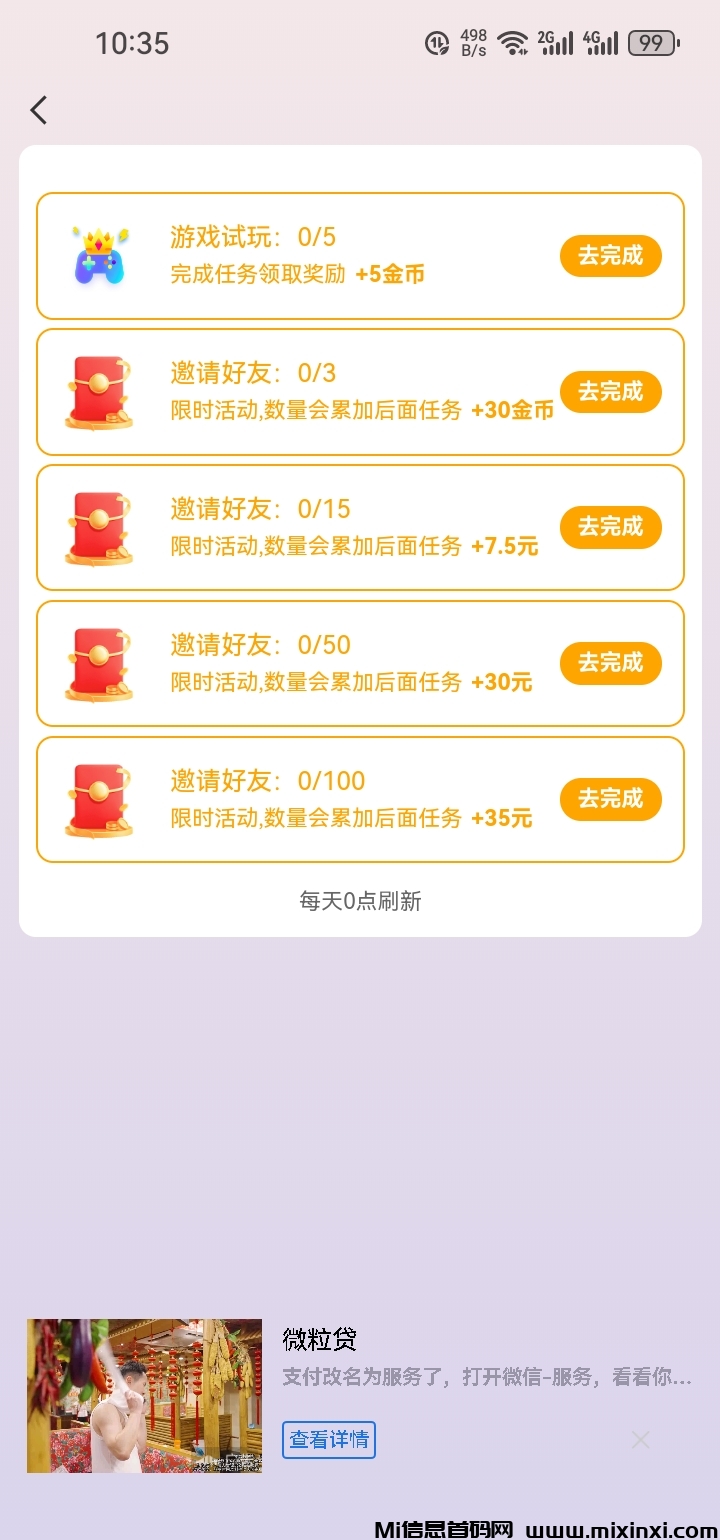Tap the red envelope icon on the 0/100 invite task
Image resolution: width=720 pixels, height=1540 pixels.
99,799
